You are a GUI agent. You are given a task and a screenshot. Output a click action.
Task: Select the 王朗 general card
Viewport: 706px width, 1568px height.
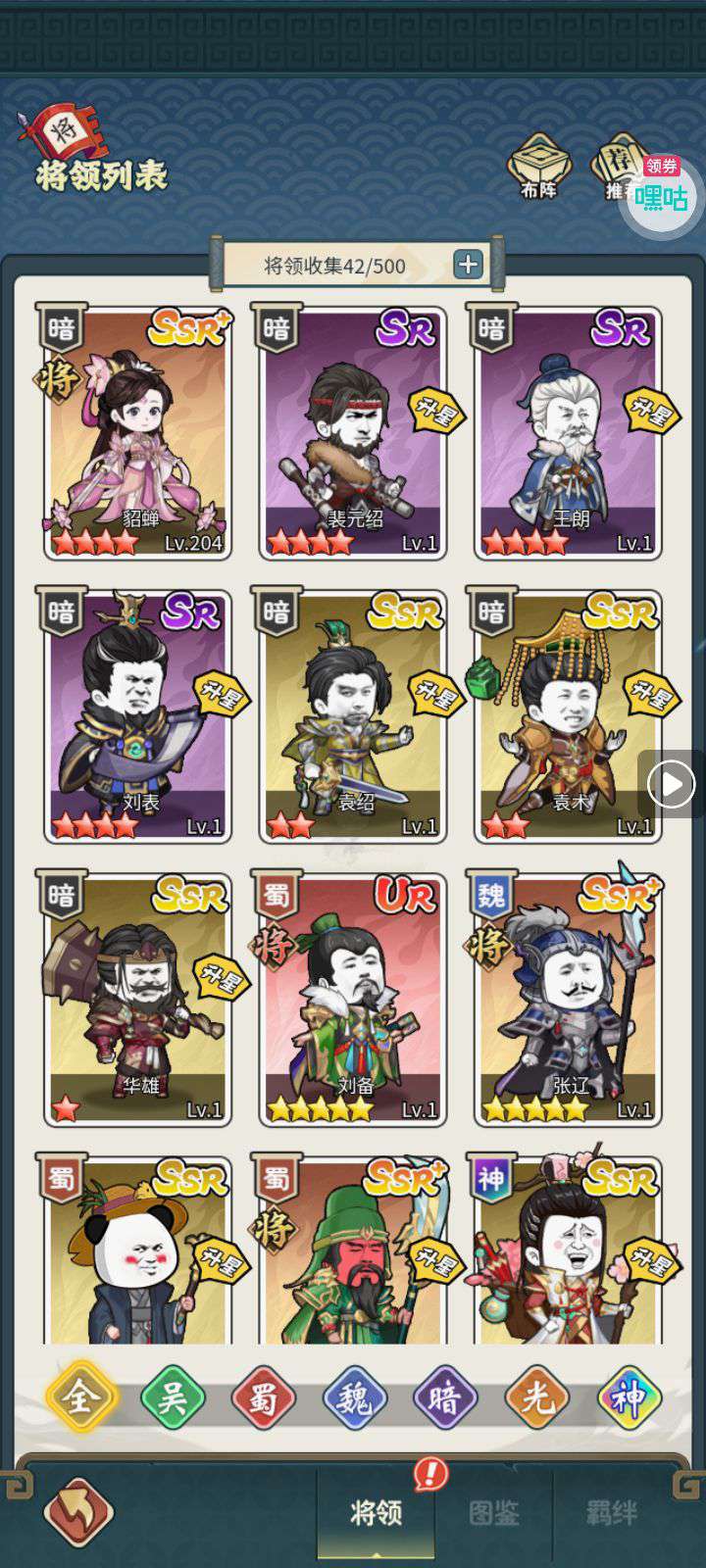tap(567, 433)
